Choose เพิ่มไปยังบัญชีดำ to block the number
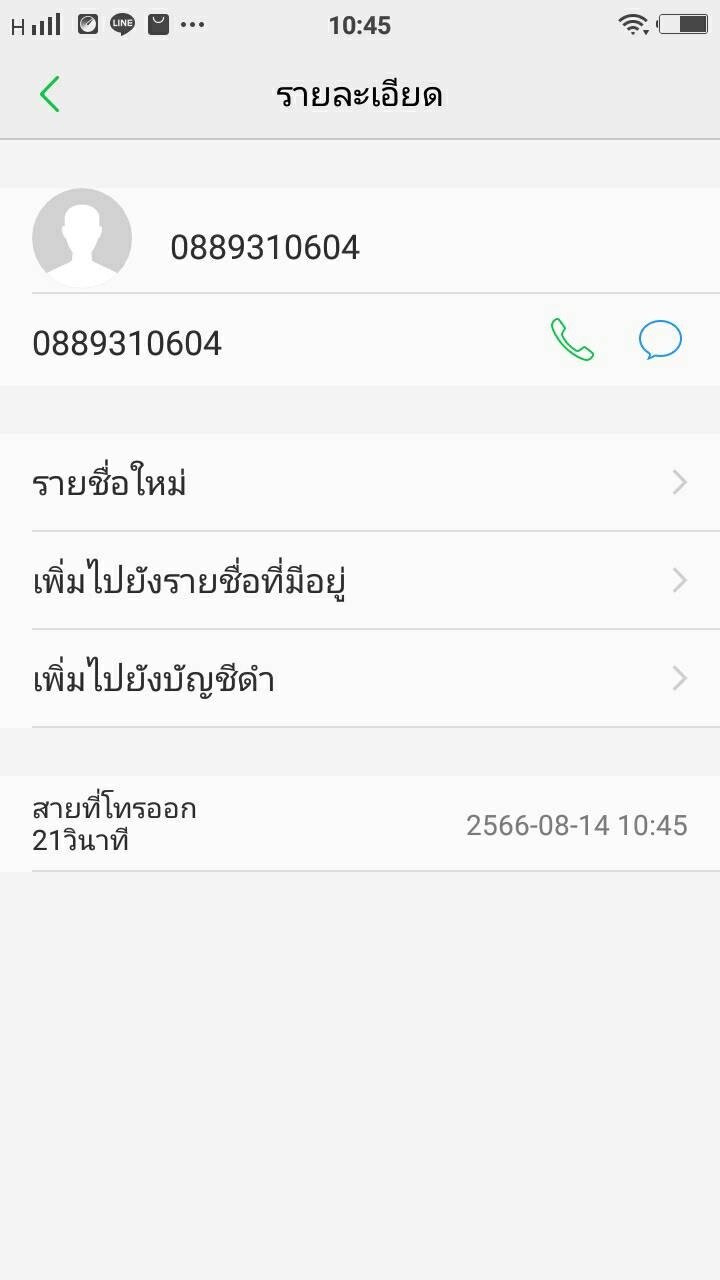 pyautogui.click(x=360, y=679)
